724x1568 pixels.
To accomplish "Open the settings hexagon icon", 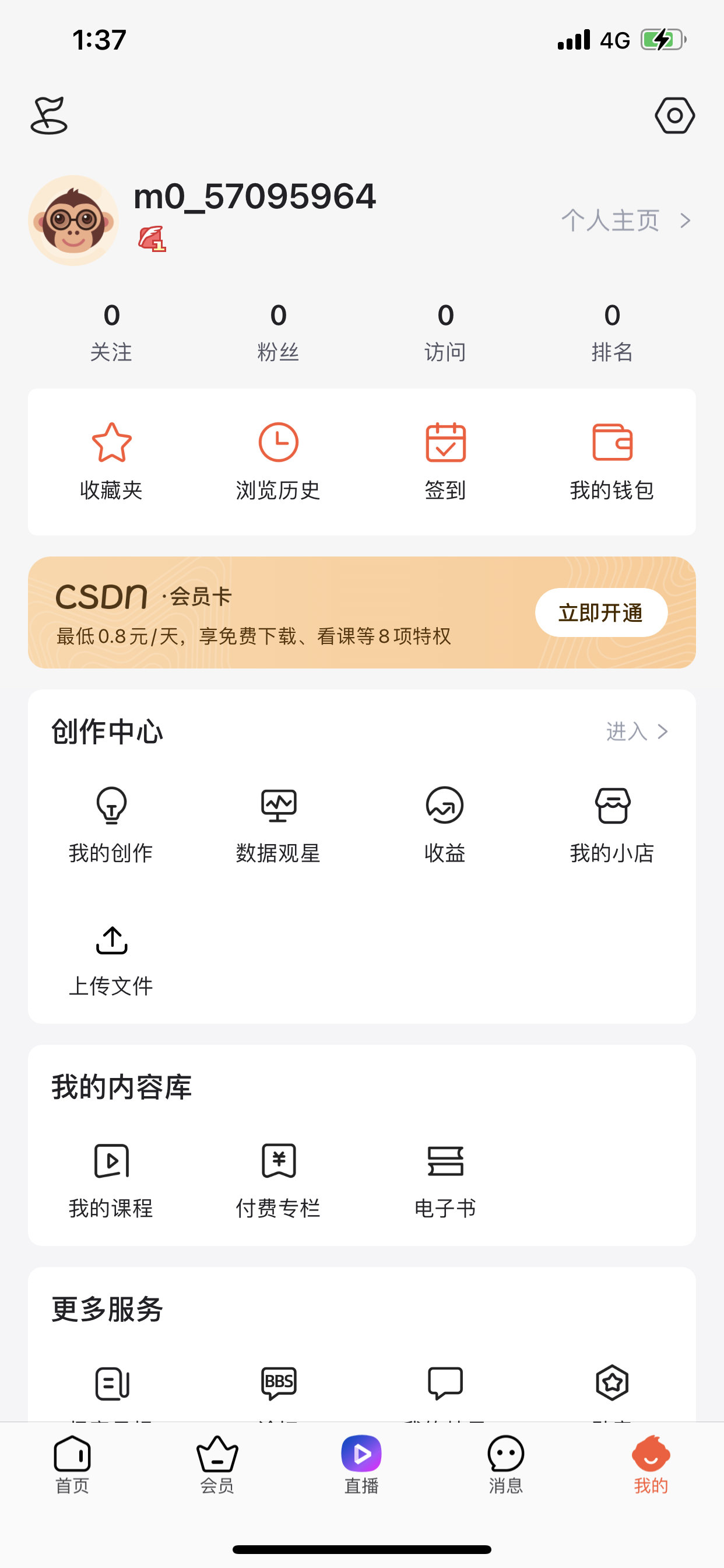I will [x=674, y=116].
